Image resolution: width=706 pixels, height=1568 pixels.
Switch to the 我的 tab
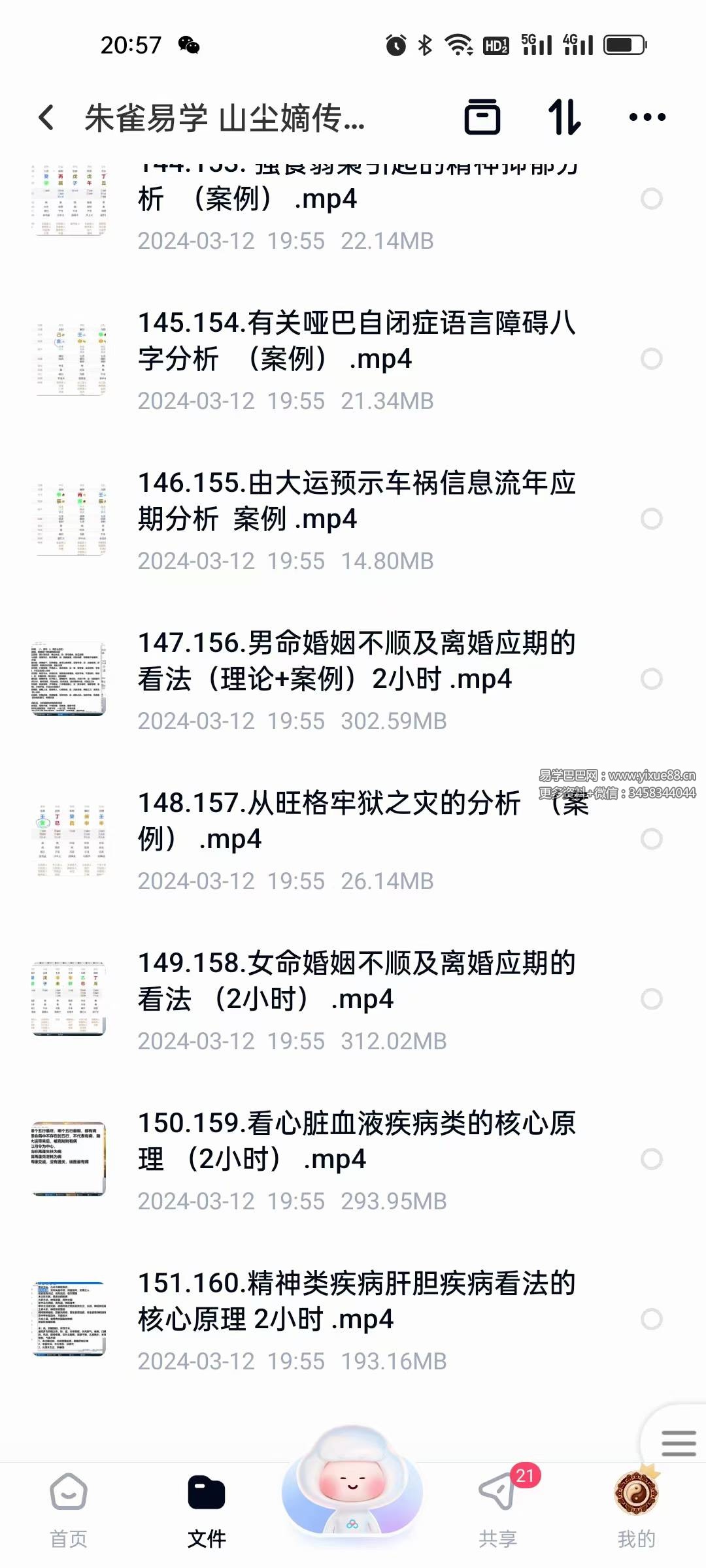(636, 1511)
